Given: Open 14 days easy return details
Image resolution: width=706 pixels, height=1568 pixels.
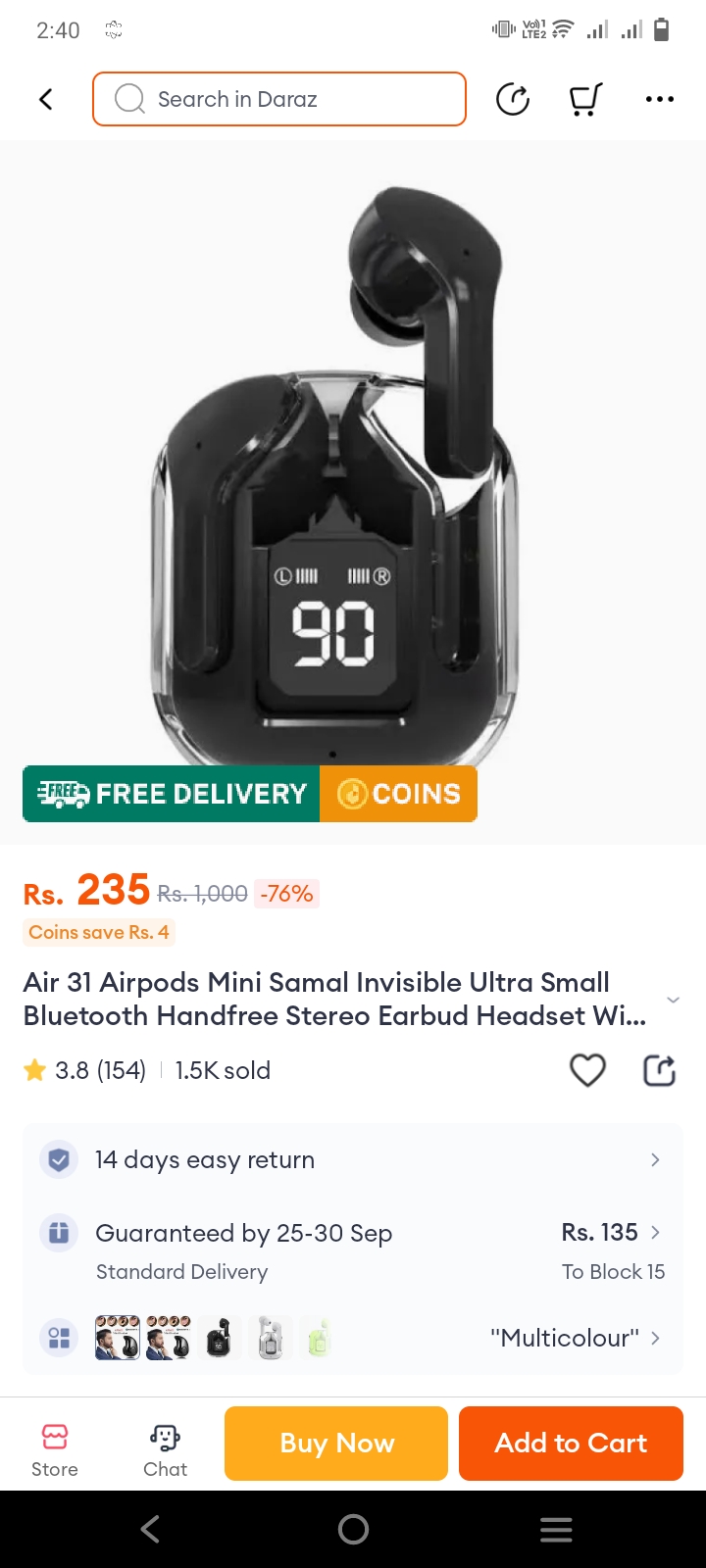Looking at the screenshot, I should point(353,1160).
